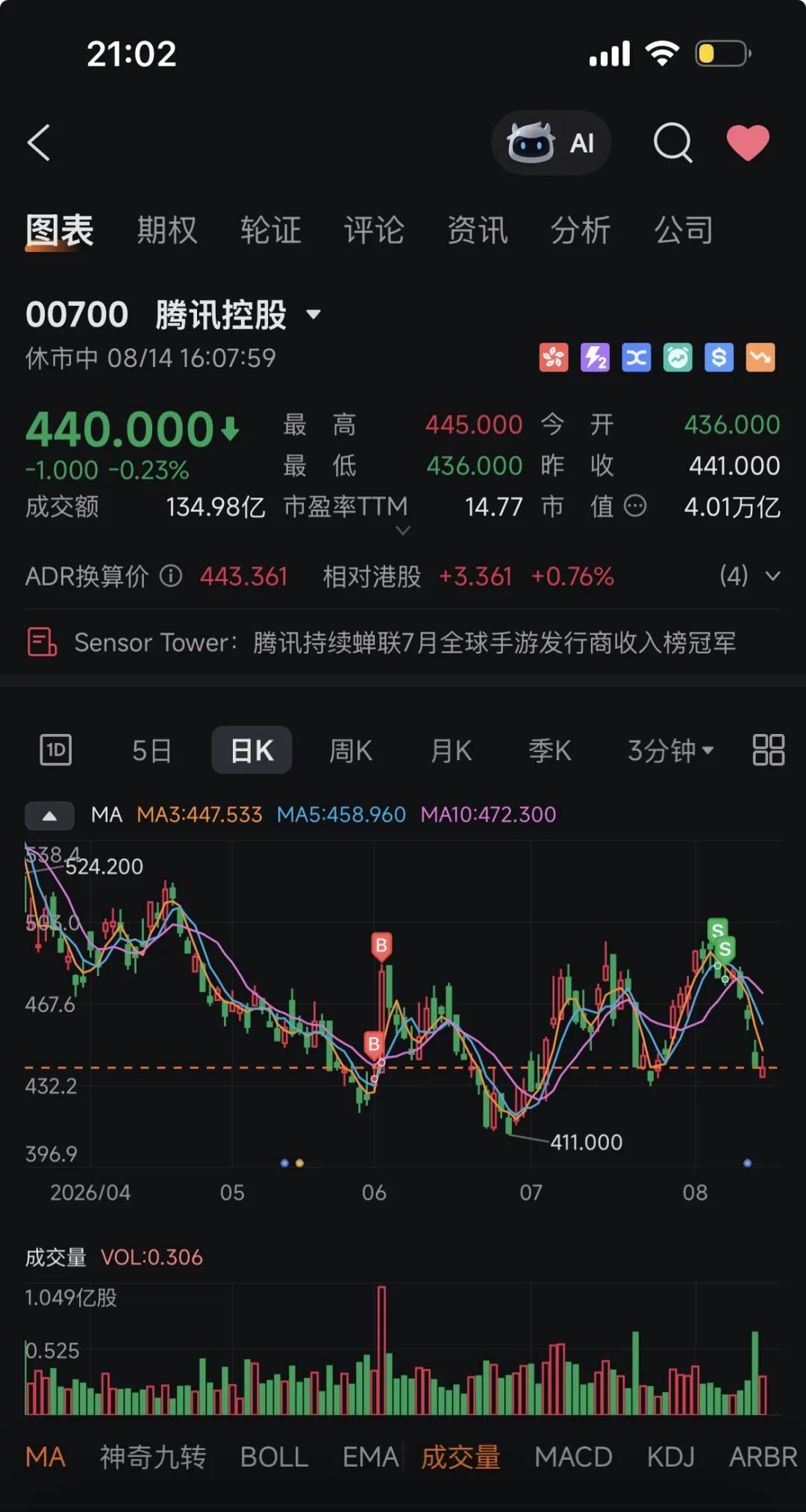Open the search magnifier icon
Viewport: 806px width, 1512px height.
click(673, 142)
